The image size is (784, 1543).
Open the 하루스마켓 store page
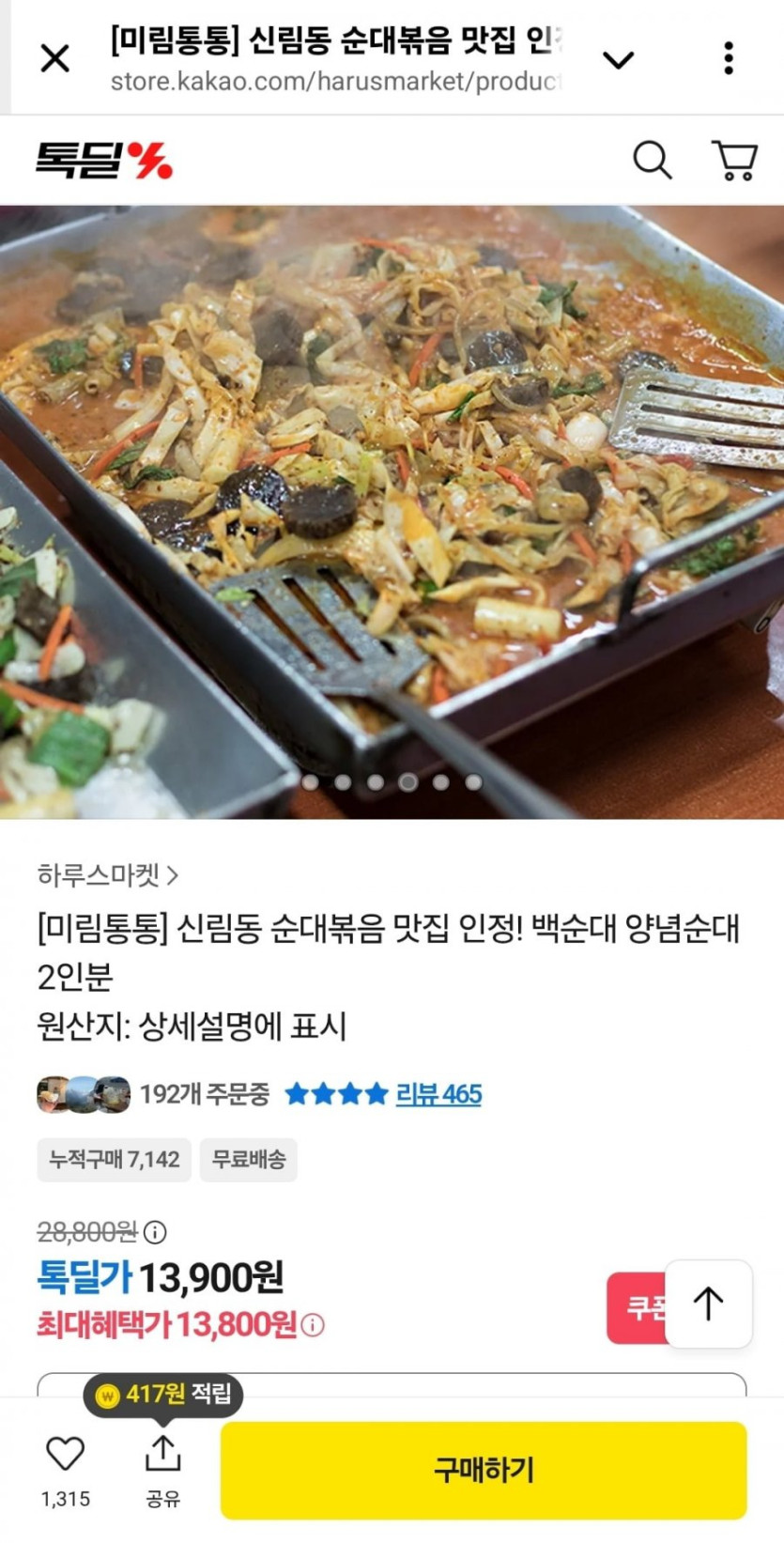107,875
